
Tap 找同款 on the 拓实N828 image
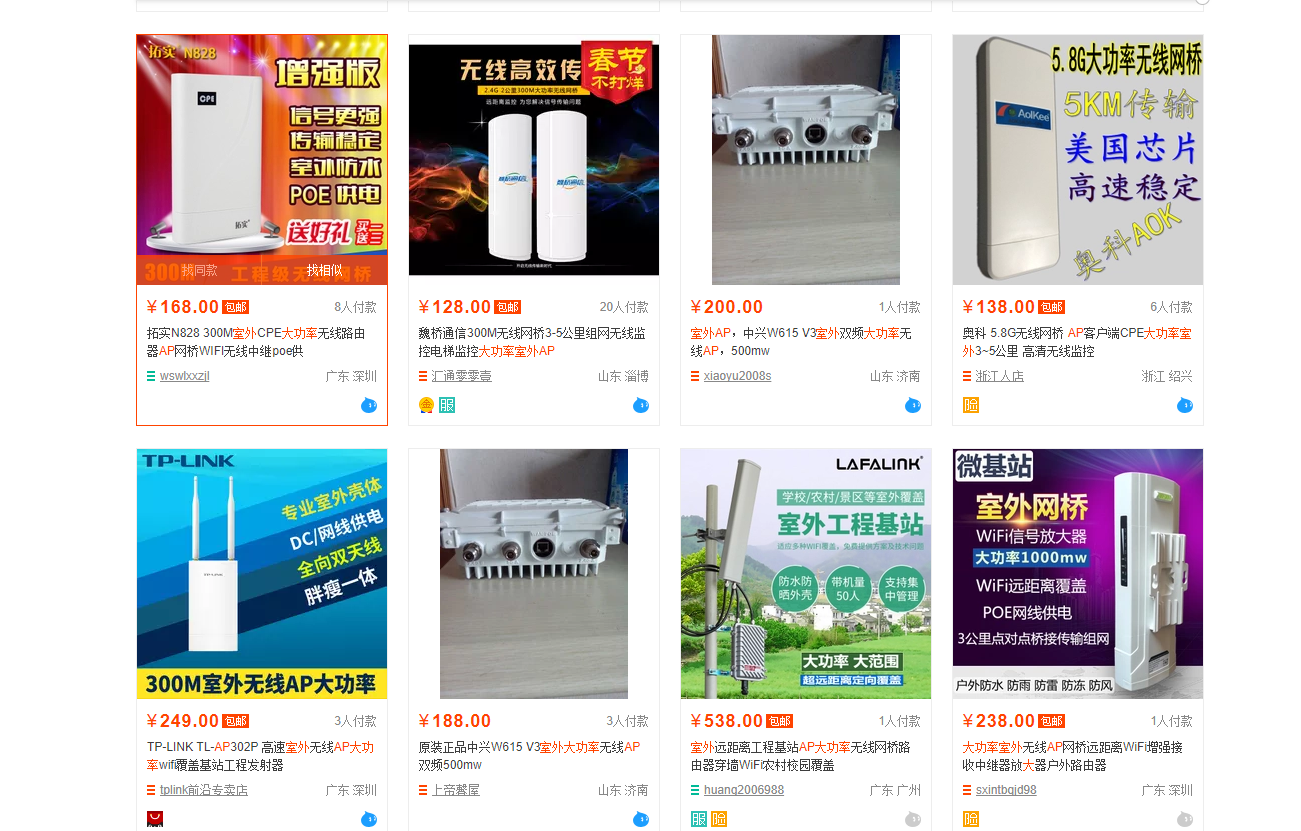[x=199, y=270]
